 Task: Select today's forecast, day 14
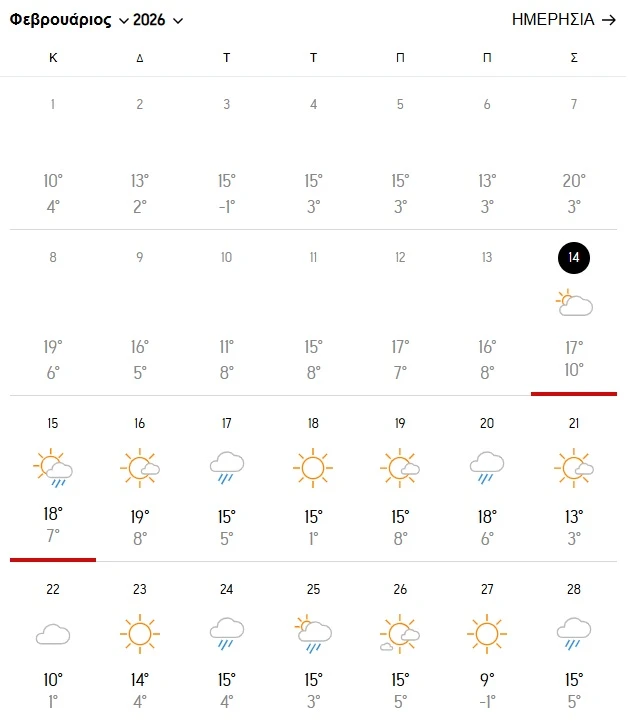573,310
